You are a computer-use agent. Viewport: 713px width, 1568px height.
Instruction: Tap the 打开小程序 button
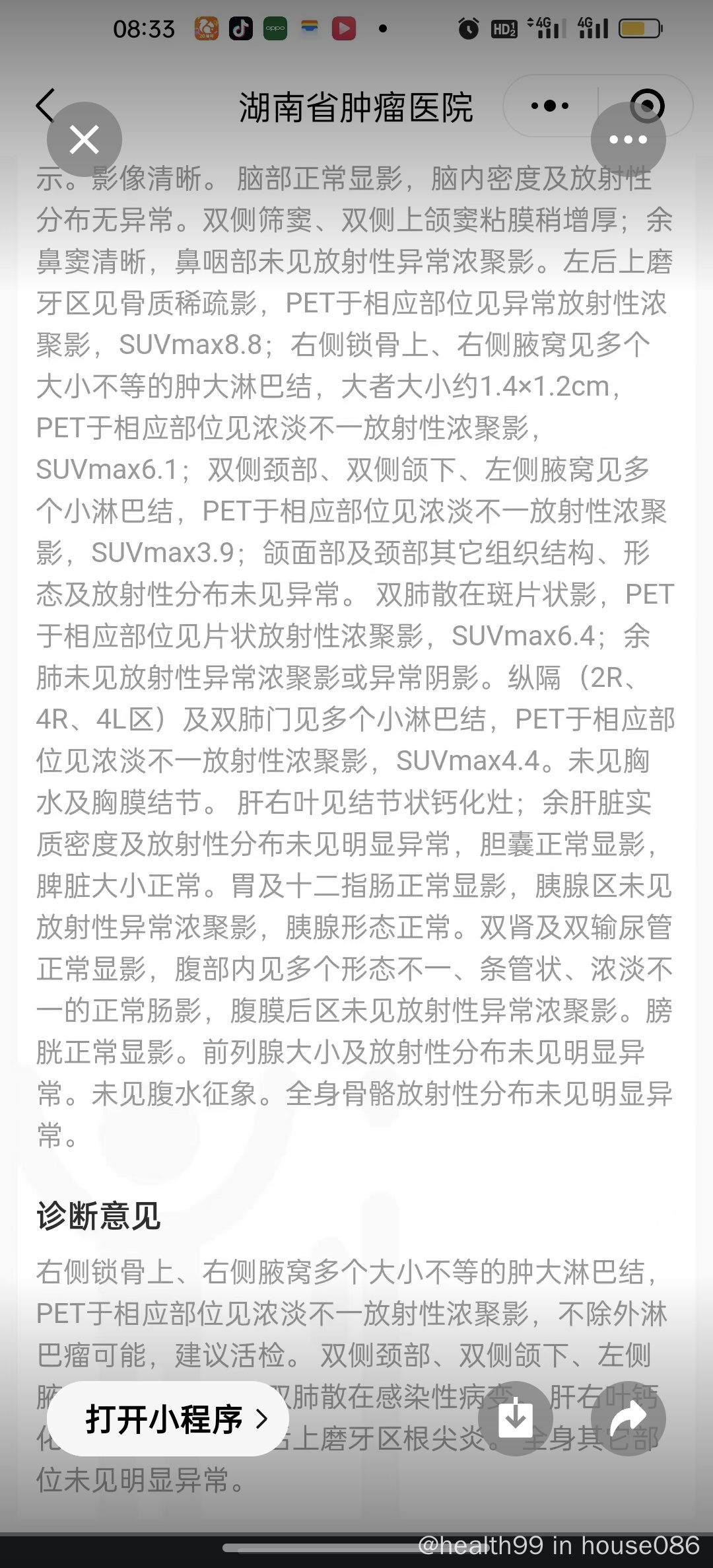[168, 1418]
